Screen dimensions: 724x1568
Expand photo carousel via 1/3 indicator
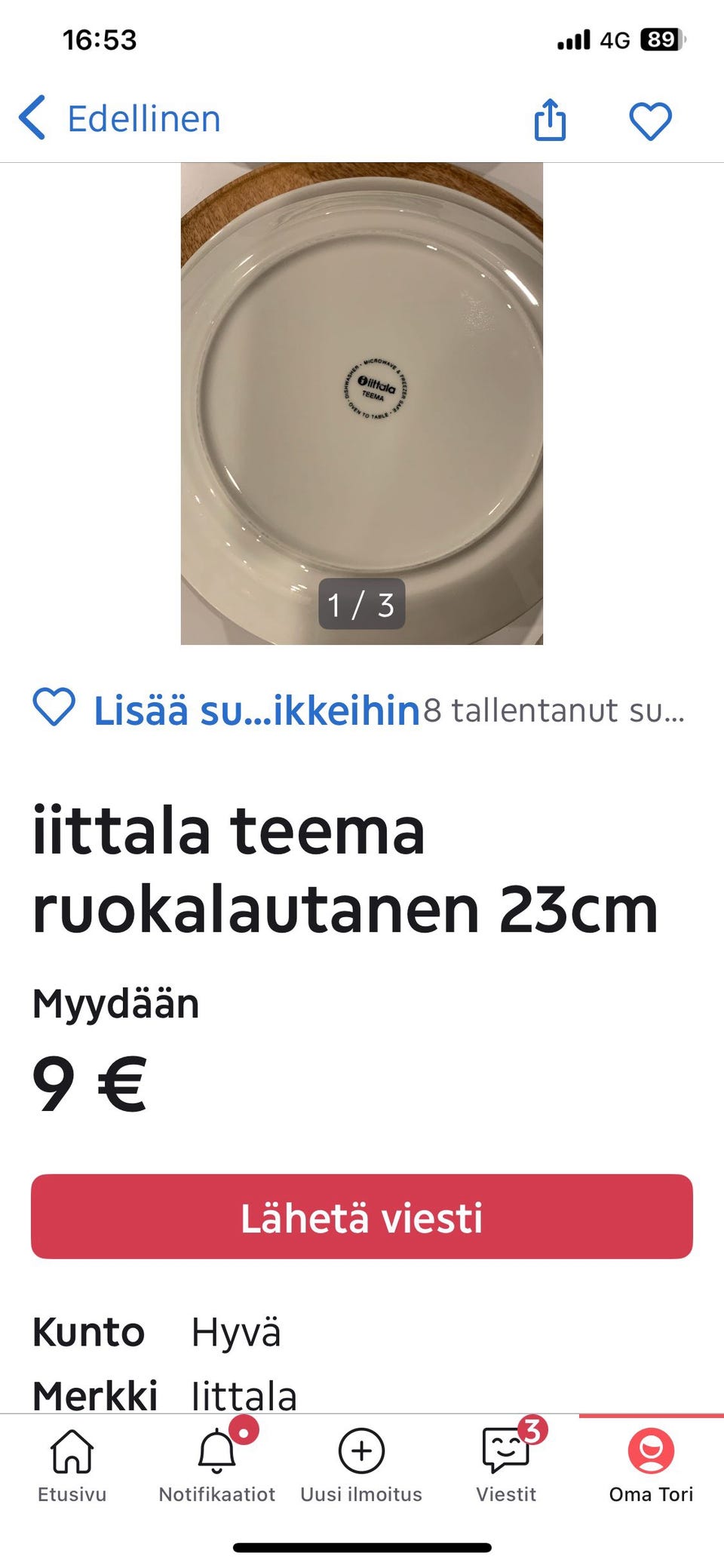(x=362, y=603)
